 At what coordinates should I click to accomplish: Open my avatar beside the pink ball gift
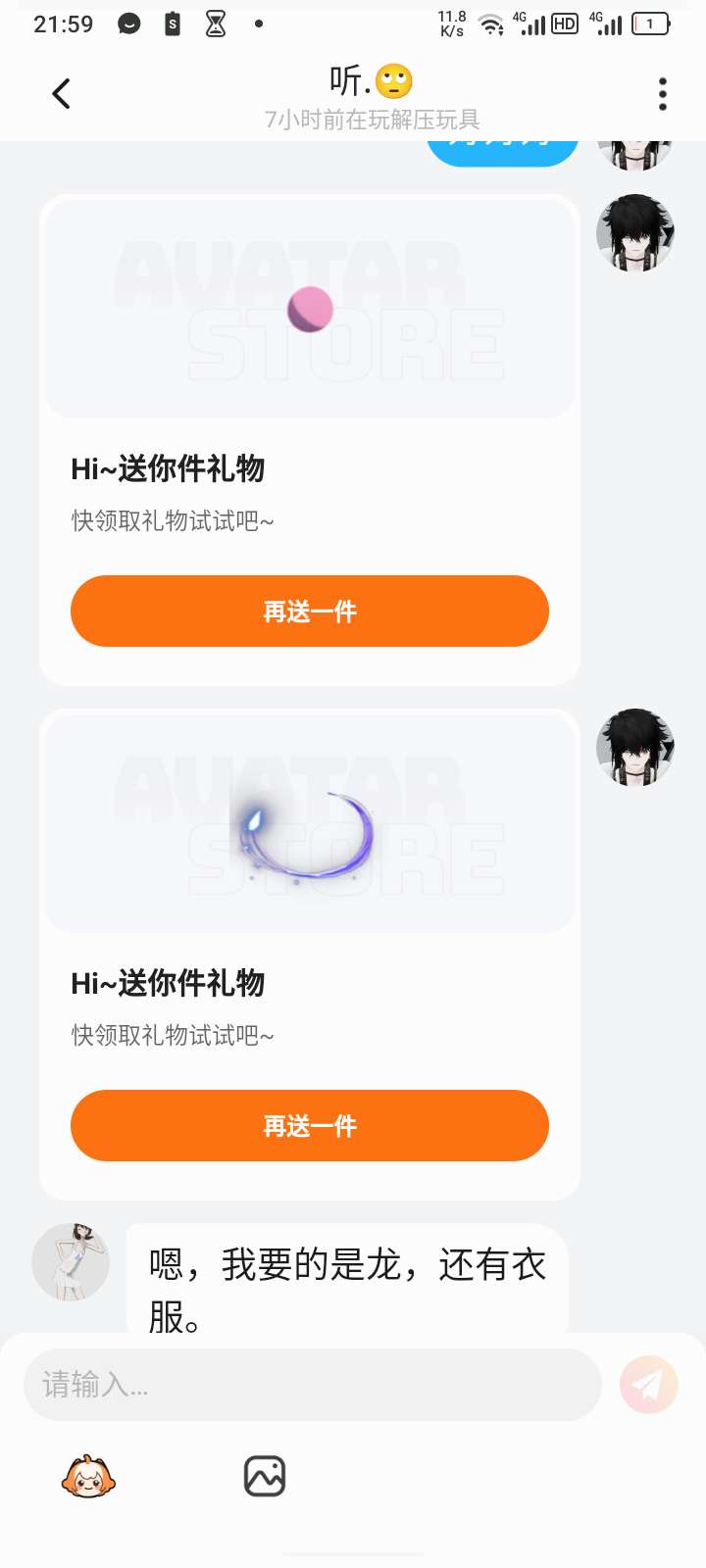(x=635, y=233)
